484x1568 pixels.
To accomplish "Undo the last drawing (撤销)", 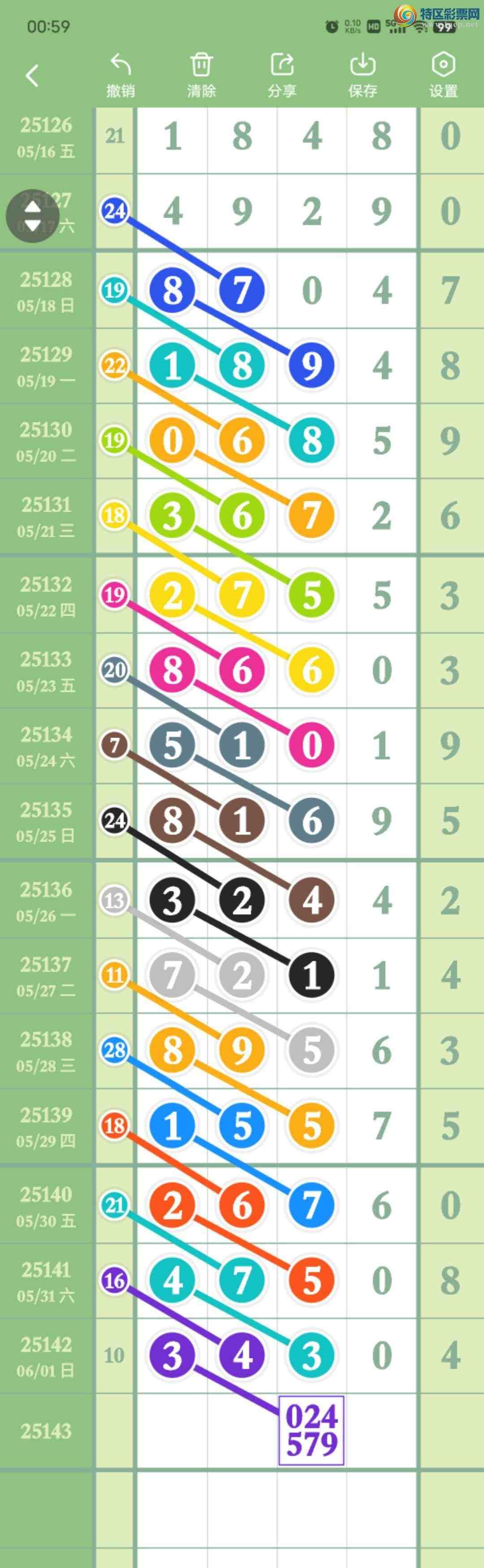I will point(121,76).
